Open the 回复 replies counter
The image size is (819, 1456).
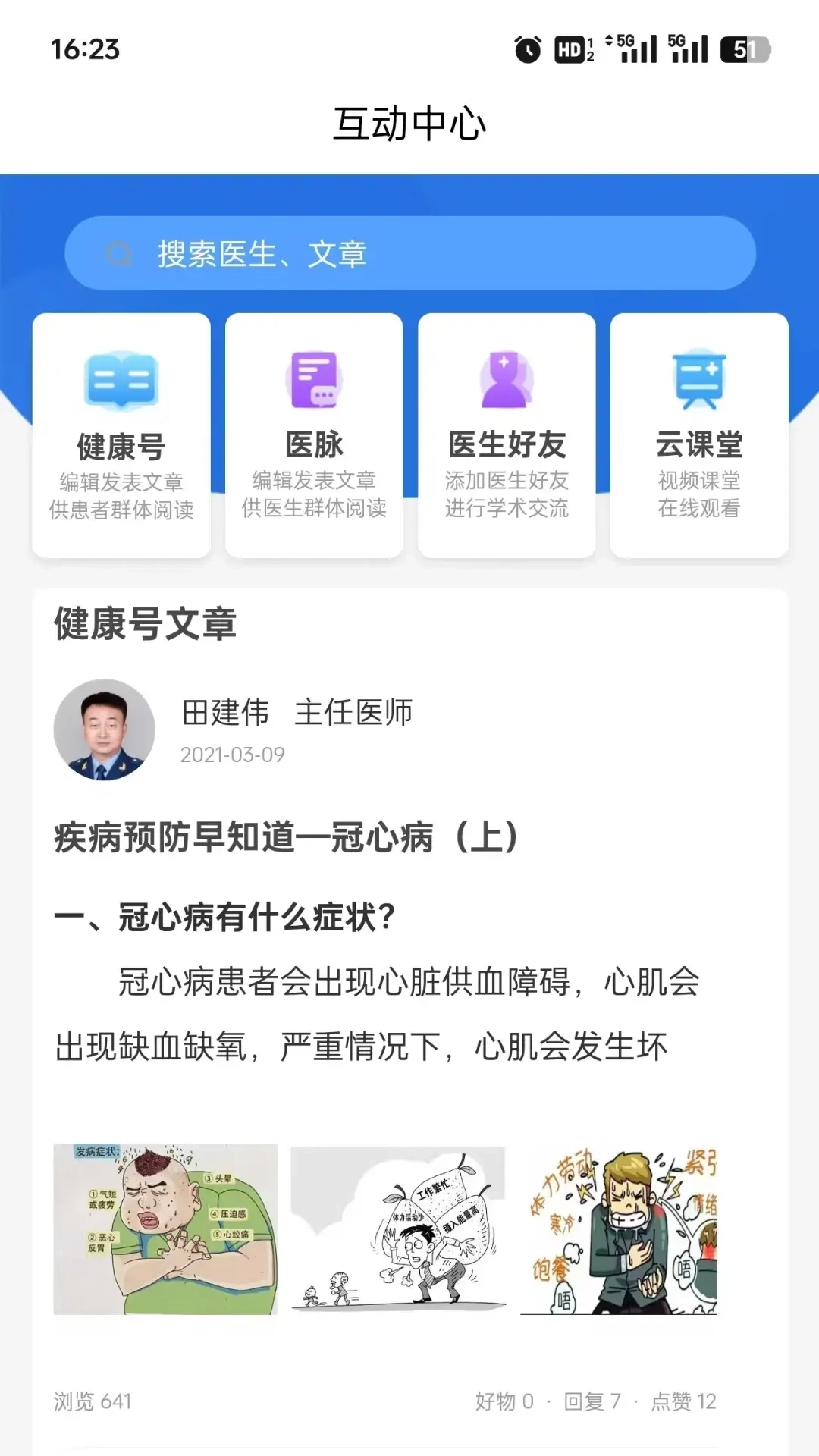tap(595, 1401)
